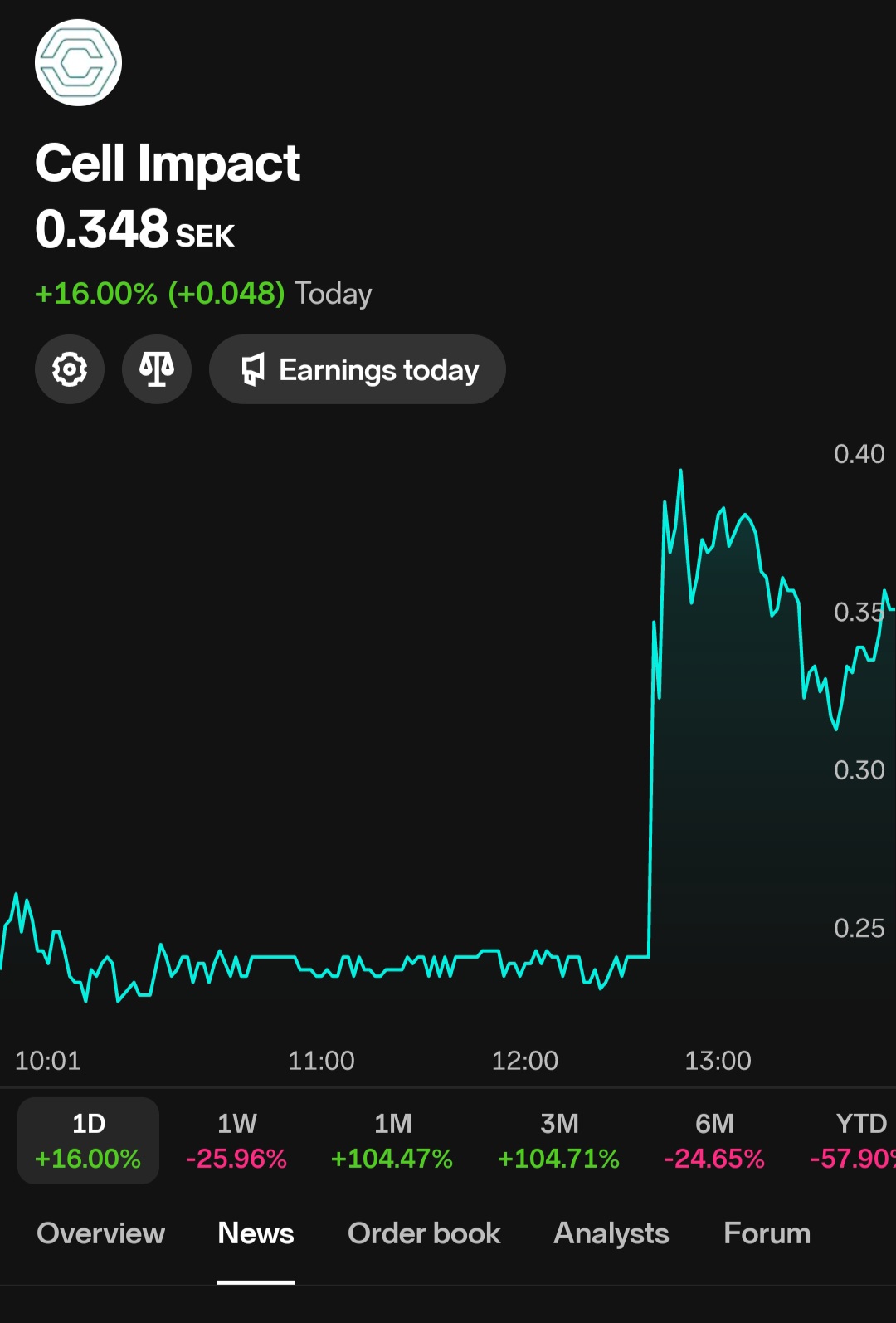Go to the Overview tab

tap(101, 1233)
